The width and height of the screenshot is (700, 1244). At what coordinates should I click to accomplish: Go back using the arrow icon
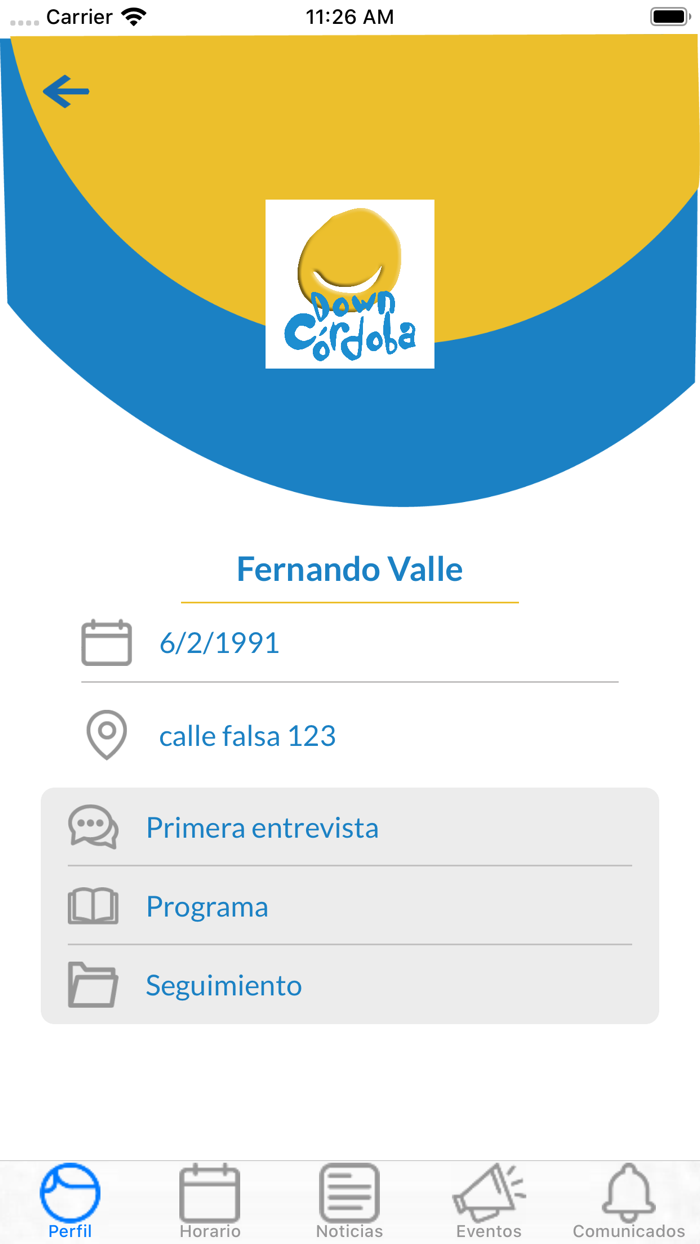66,92
